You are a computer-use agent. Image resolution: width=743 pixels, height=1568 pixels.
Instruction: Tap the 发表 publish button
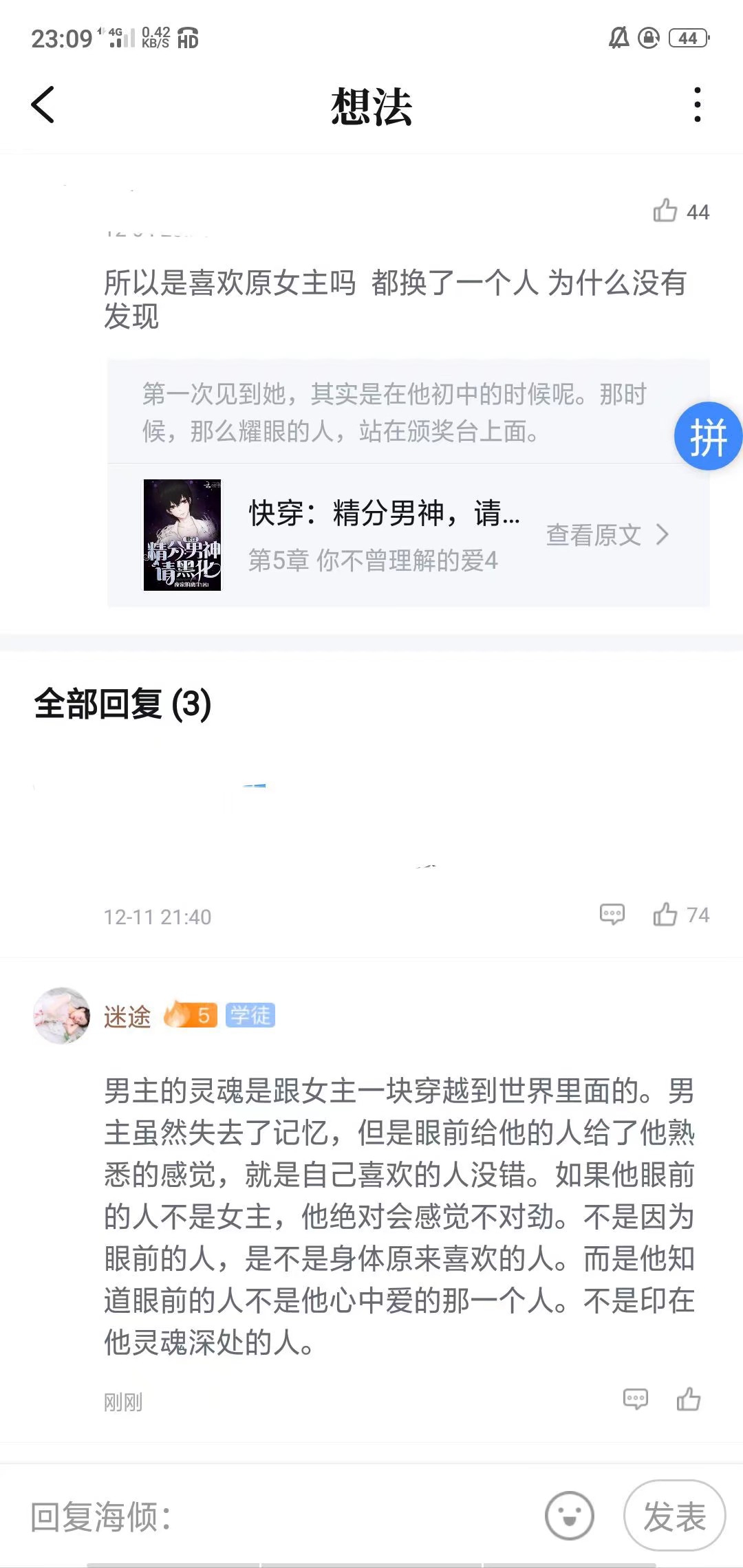(x=674, y=1516)
